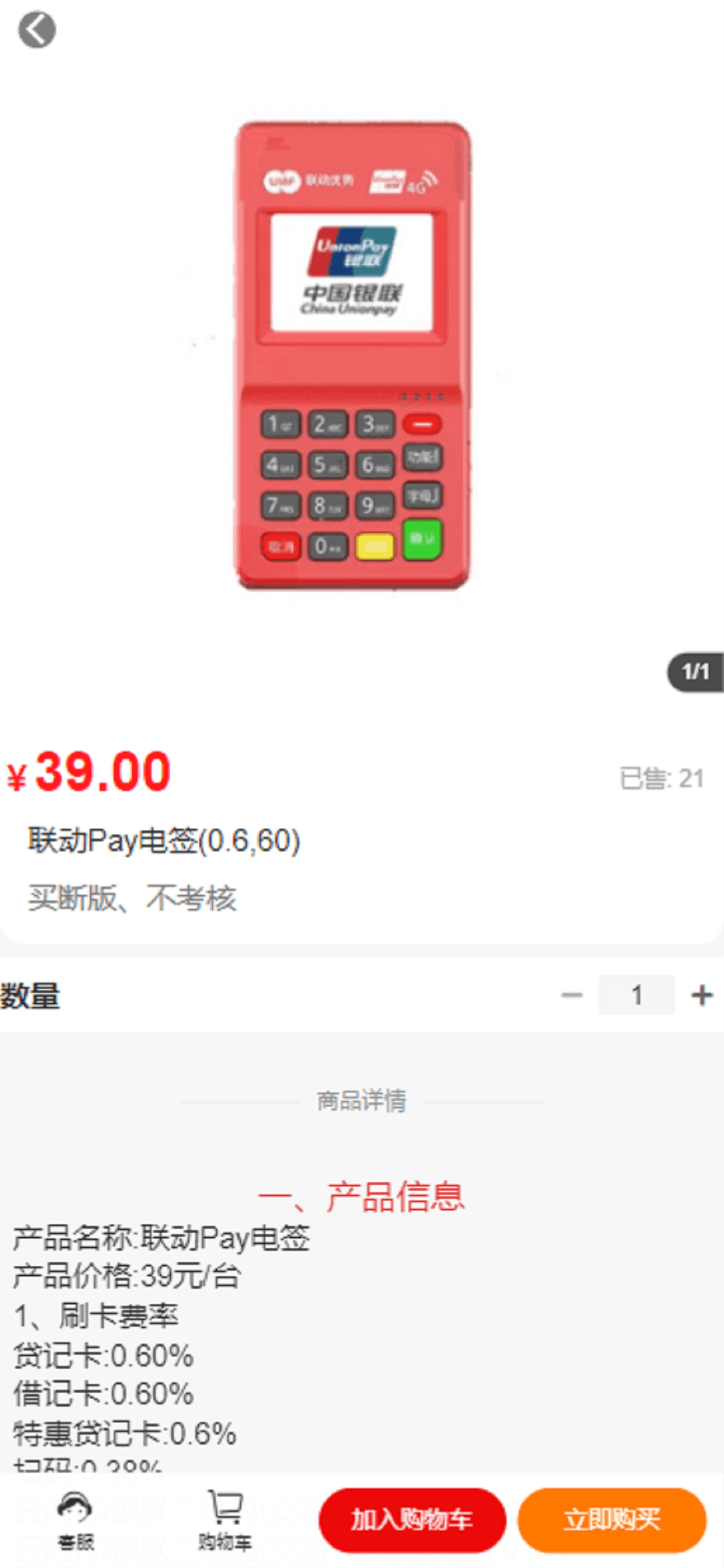Edit the quantity number field
Image resolution: width=724 pixels, height=1568 pixels.
click(637, 995)
